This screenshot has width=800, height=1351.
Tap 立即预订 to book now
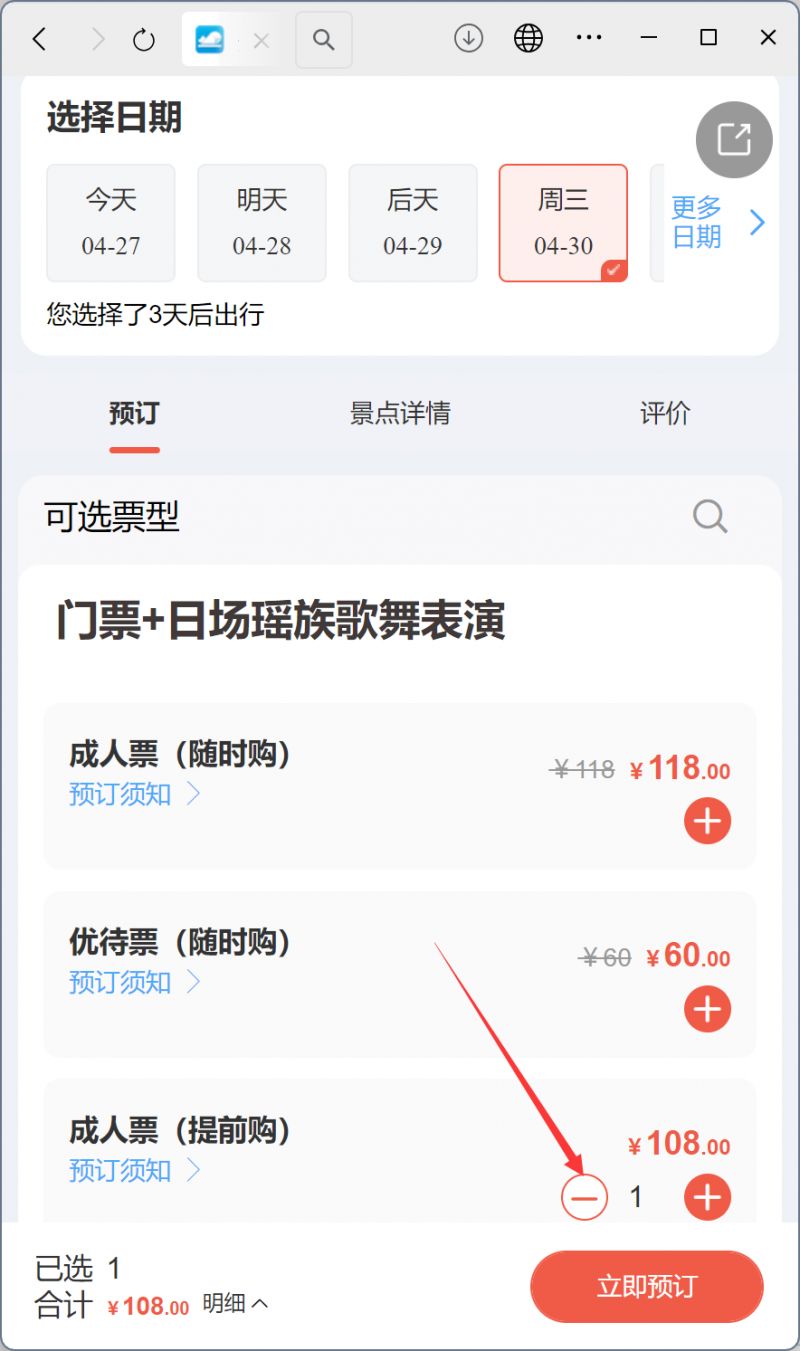(x=646, y=1286)
